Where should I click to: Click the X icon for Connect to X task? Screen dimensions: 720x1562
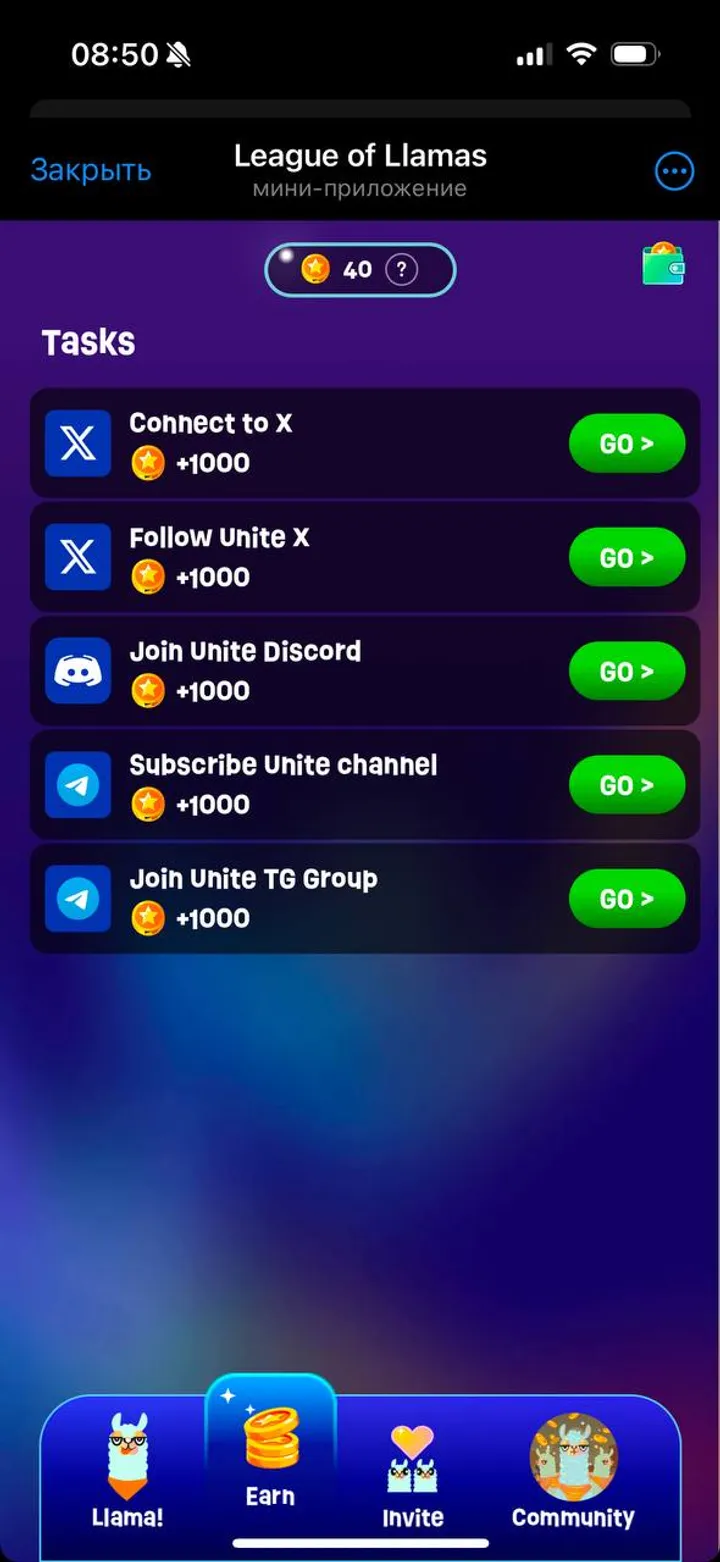tap(78, 443)
